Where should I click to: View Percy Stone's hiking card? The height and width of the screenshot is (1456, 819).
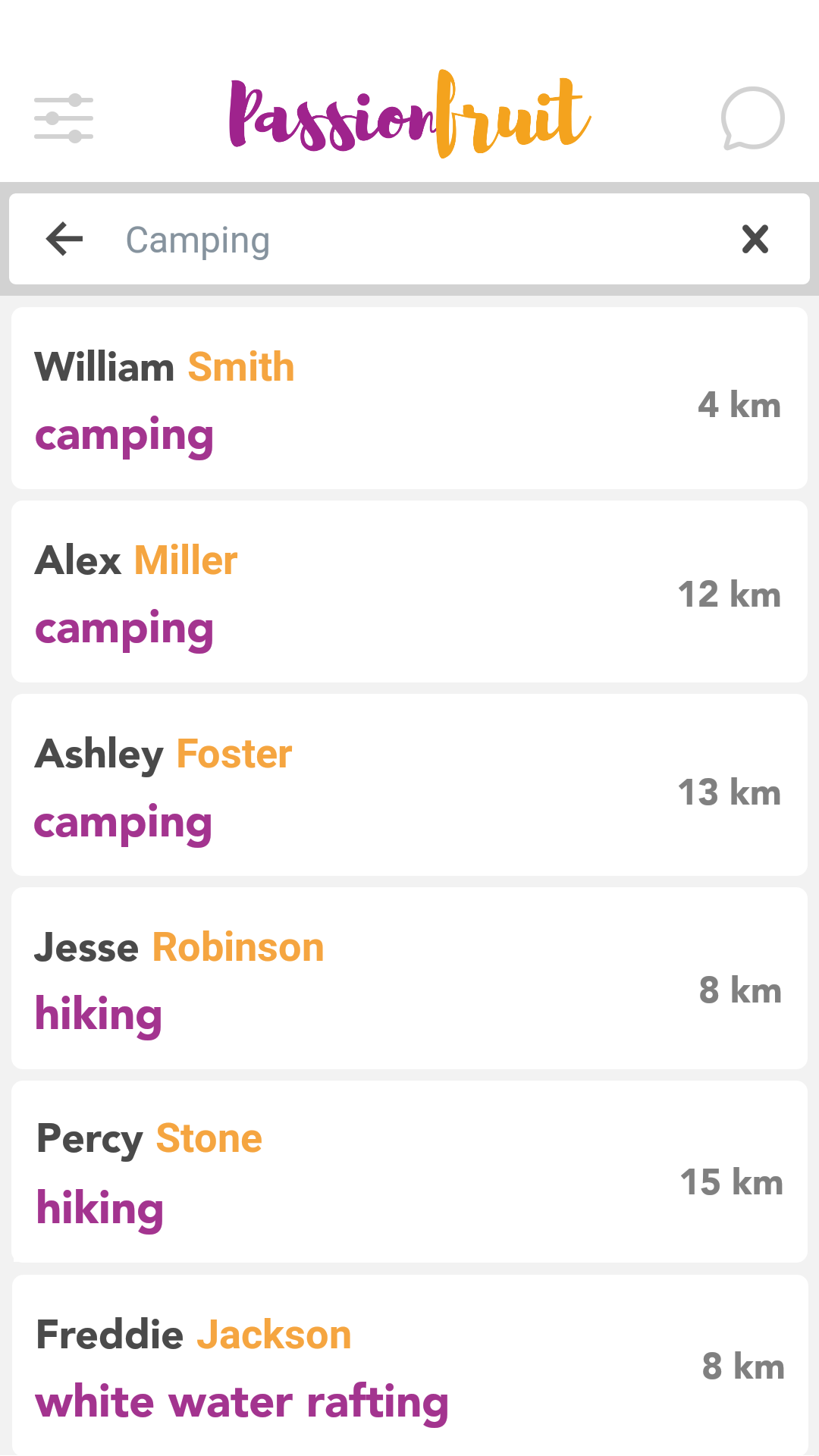pyautogui.click(x=409, y=1172)
